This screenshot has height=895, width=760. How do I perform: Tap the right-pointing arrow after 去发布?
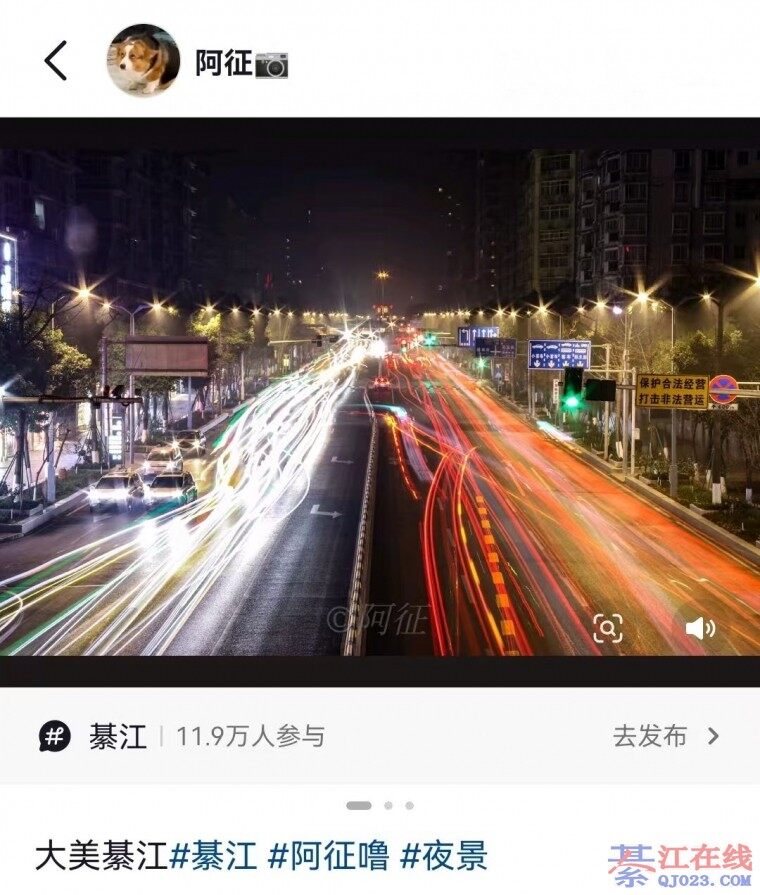(713, 735)
